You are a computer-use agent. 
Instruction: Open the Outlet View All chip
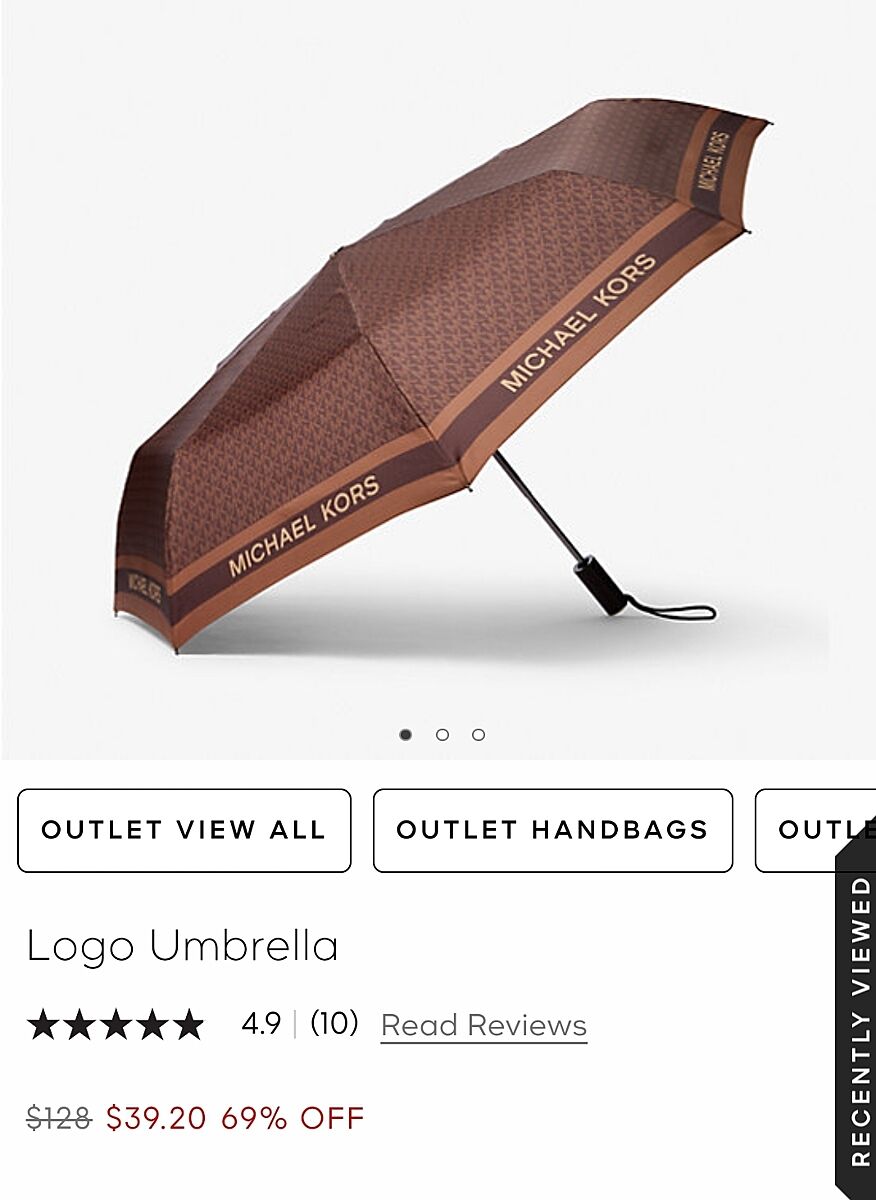point(184,830)
